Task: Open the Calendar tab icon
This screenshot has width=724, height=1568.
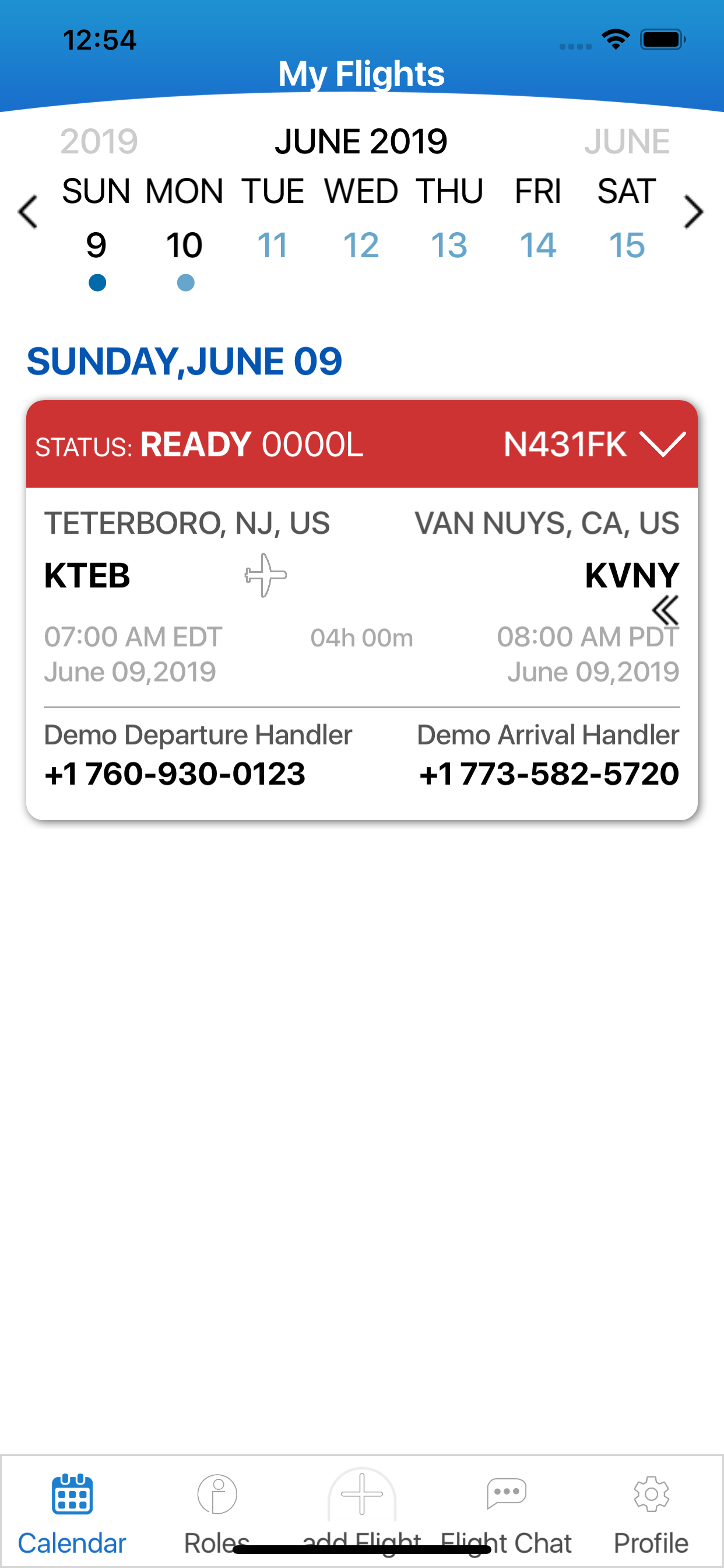Action: (72, 1497)
